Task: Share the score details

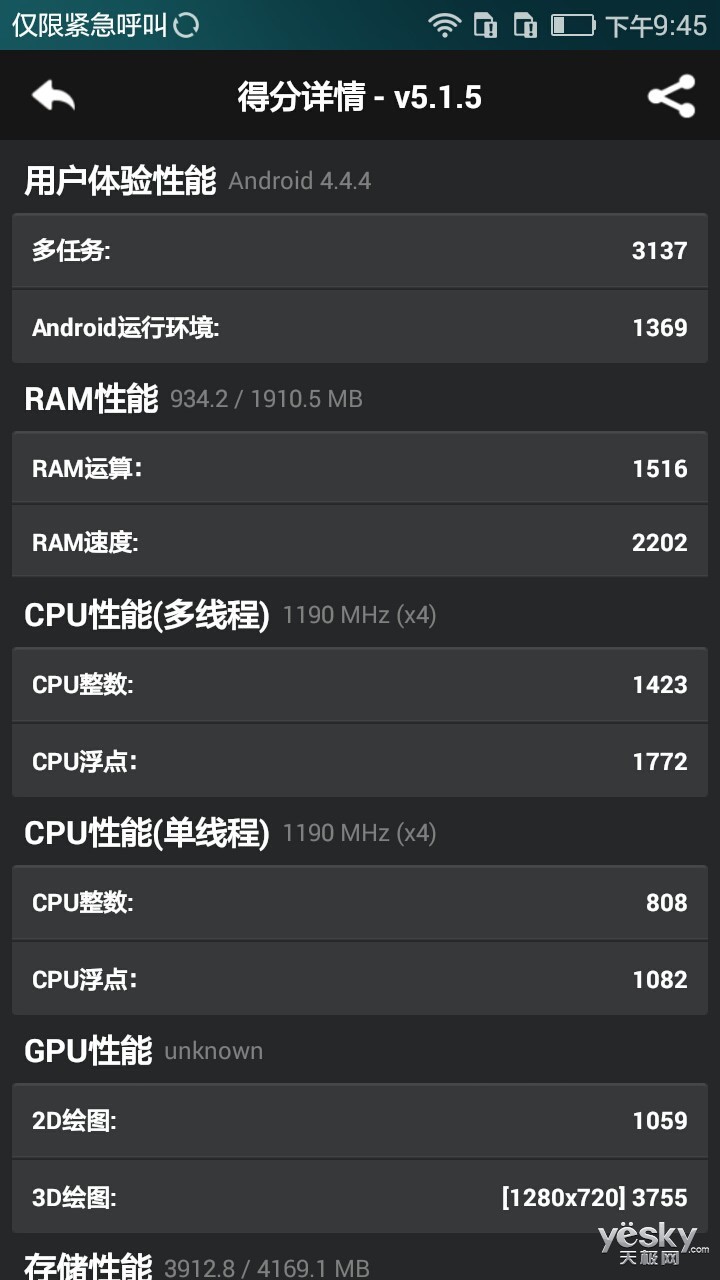Action: [671, 96]
